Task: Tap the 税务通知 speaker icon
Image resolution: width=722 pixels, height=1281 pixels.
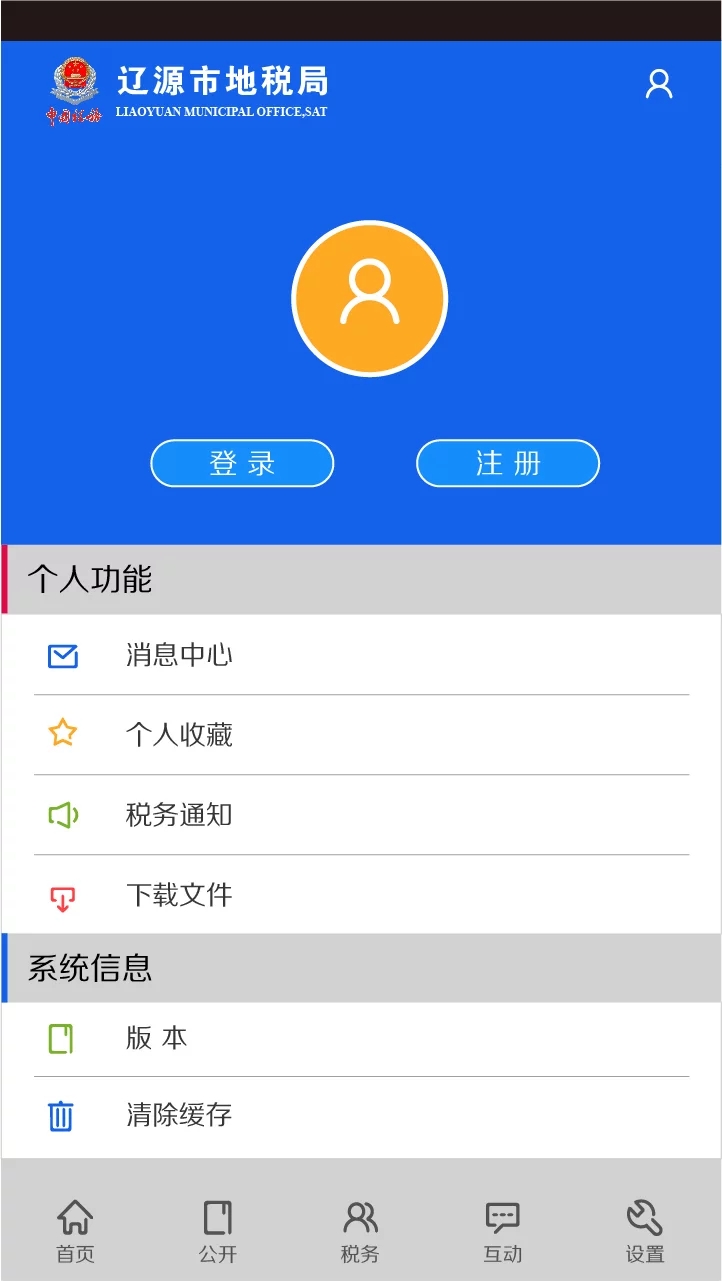Action: pyautogui.click(x=62, y=814)
